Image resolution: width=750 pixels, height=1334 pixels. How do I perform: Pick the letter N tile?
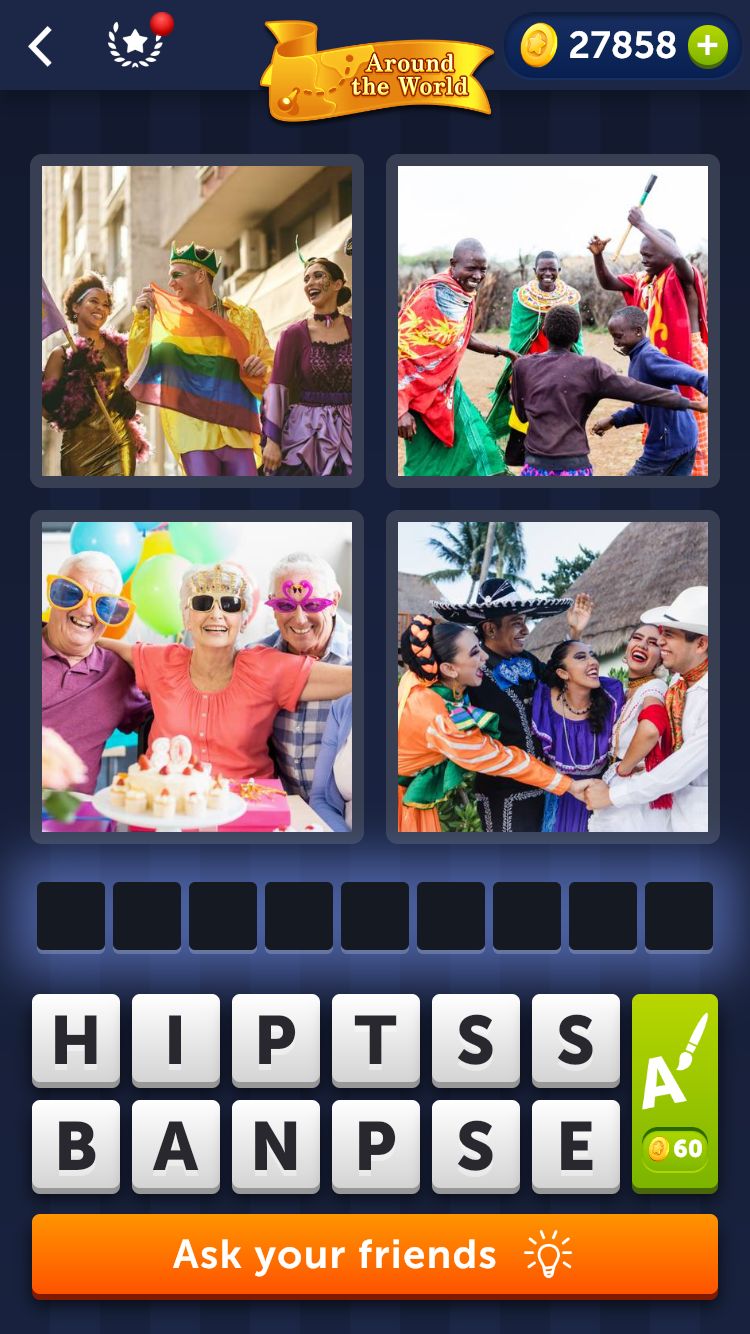click(x=276, y=1146)
